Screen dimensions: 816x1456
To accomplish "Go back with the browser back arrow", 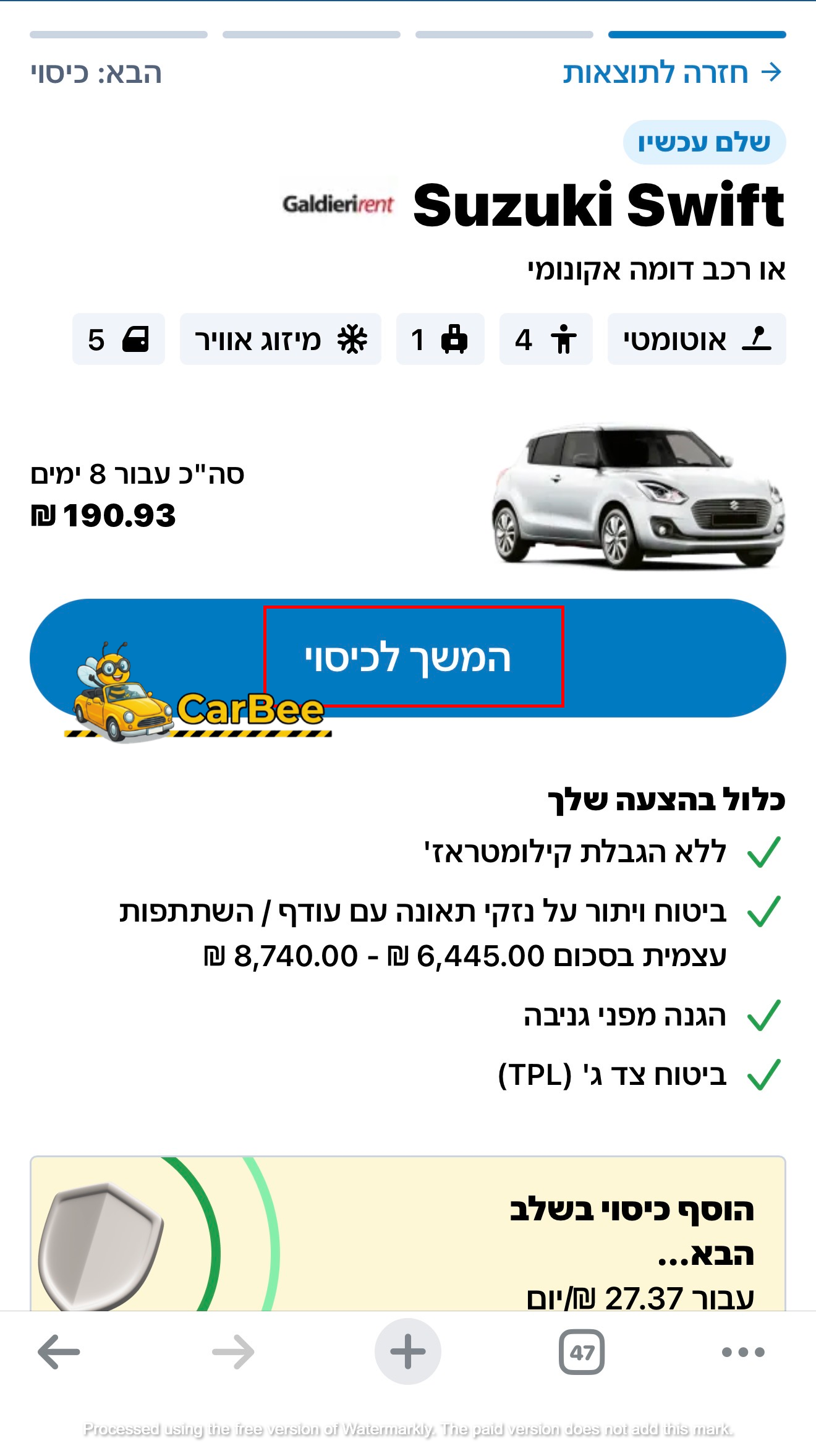I will (59, 1351).
